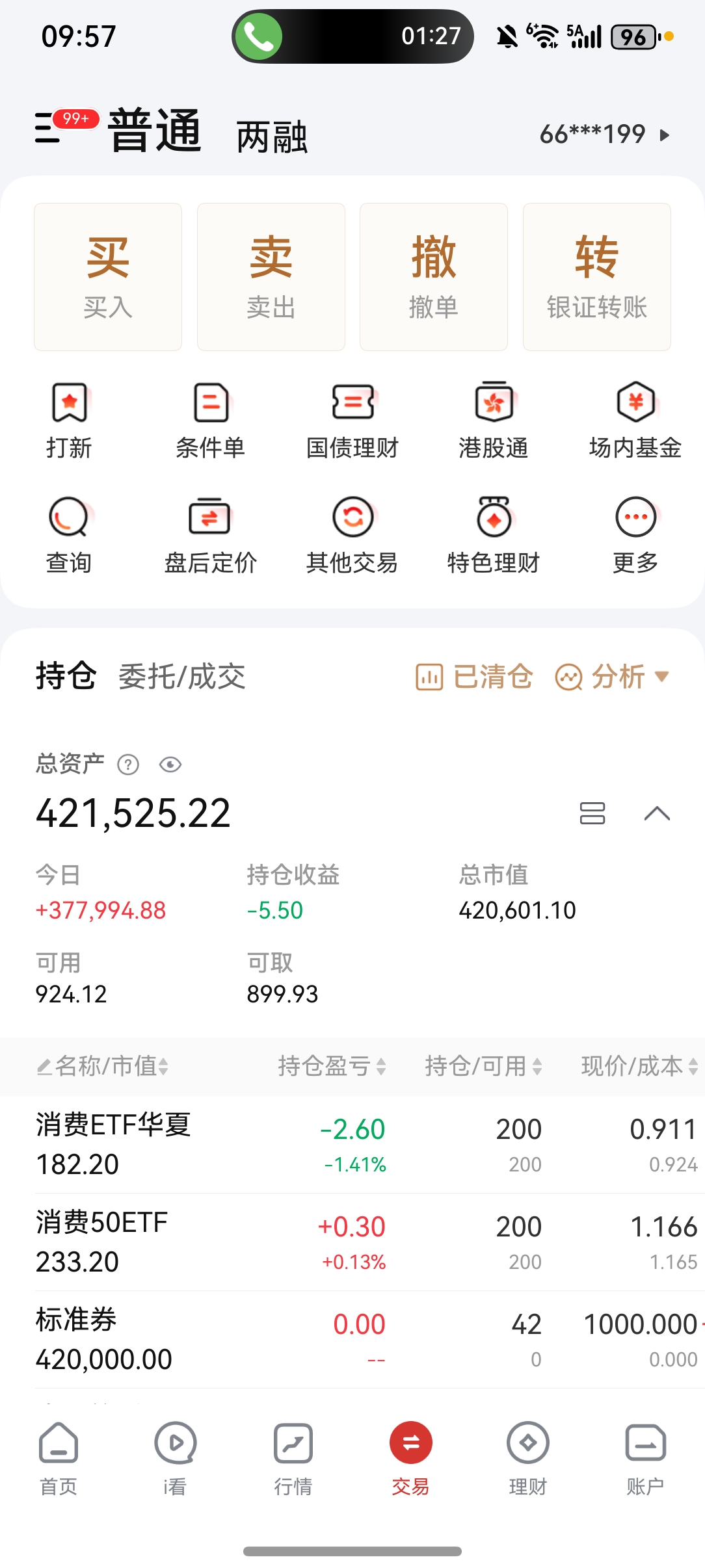Sort holdings by 持仓盈亏
Viewport: 705px width, 1568px height.
tap(332, 1066)
